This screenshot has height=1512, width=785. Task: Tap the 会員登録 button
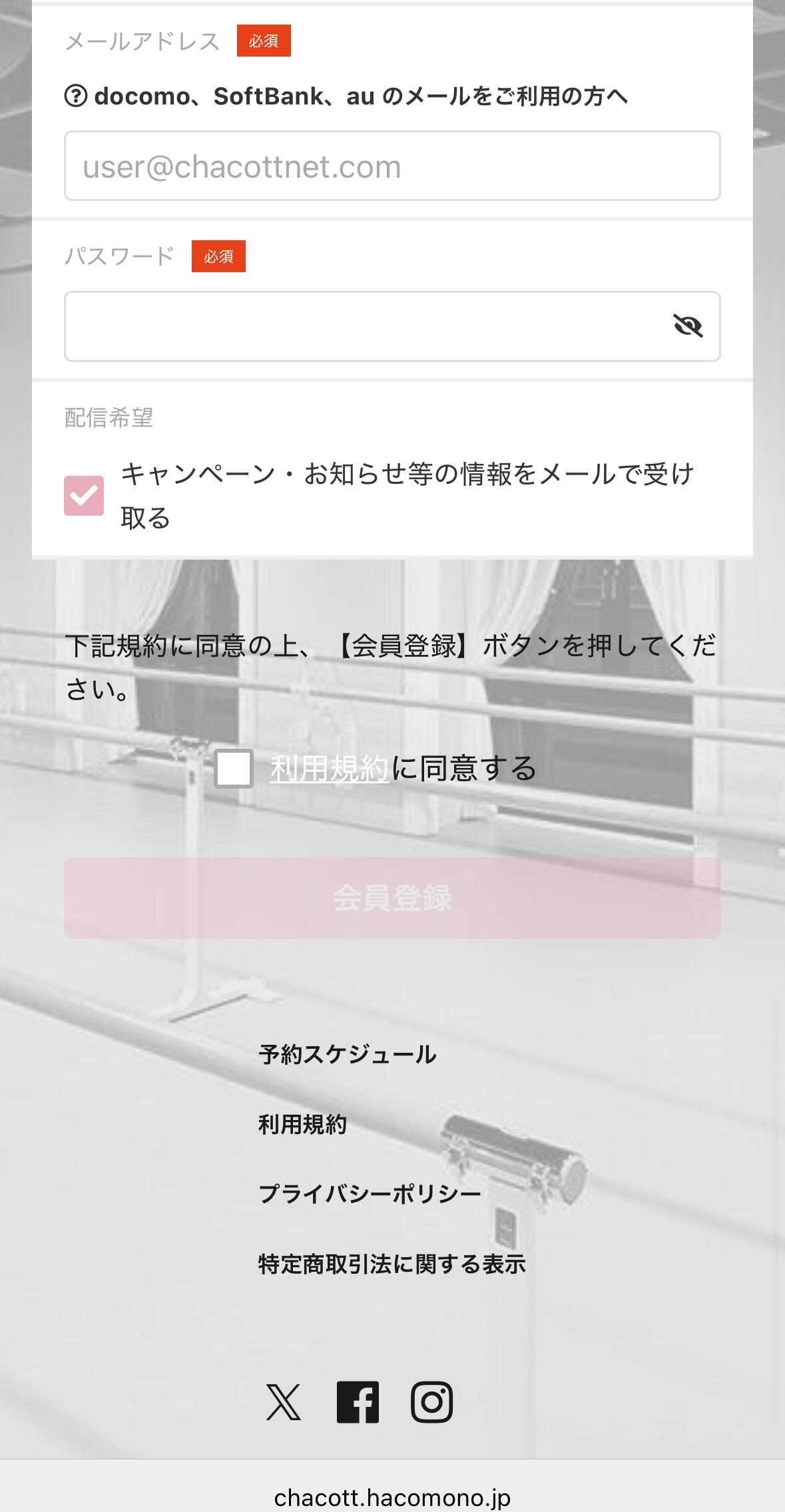click(x=392, y=898)
